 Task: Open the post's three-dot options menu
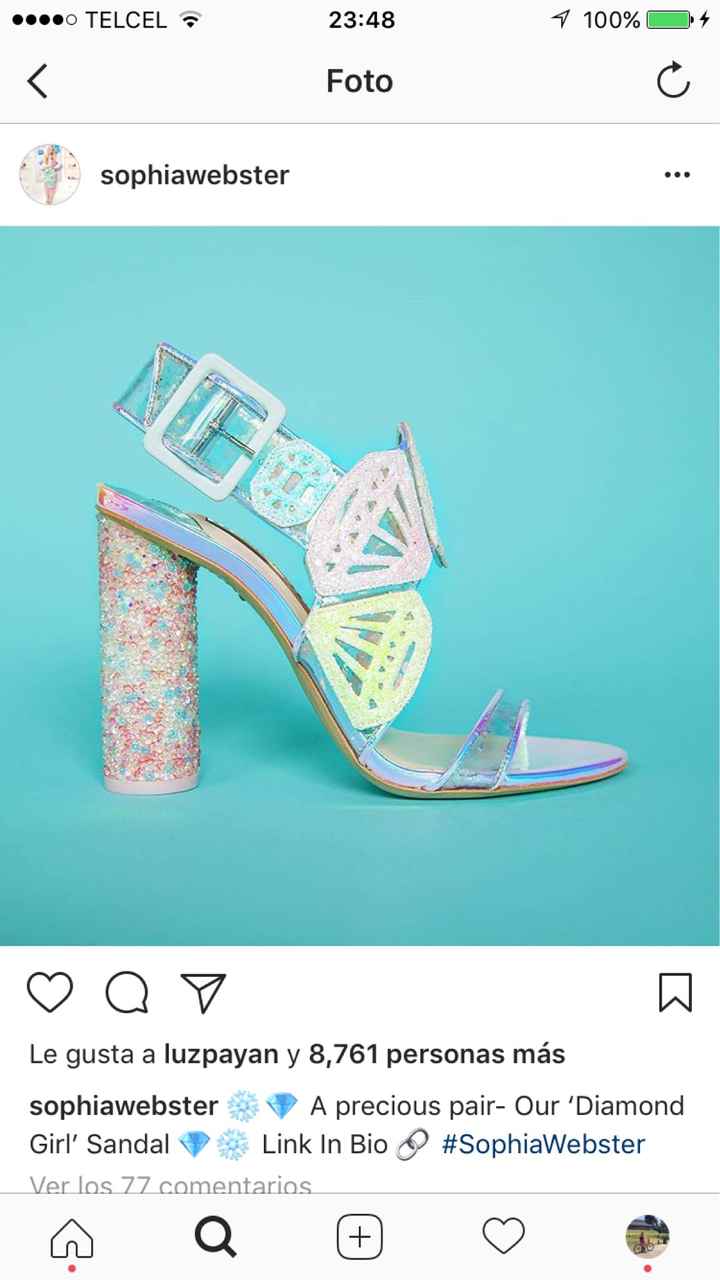point(677,175)
